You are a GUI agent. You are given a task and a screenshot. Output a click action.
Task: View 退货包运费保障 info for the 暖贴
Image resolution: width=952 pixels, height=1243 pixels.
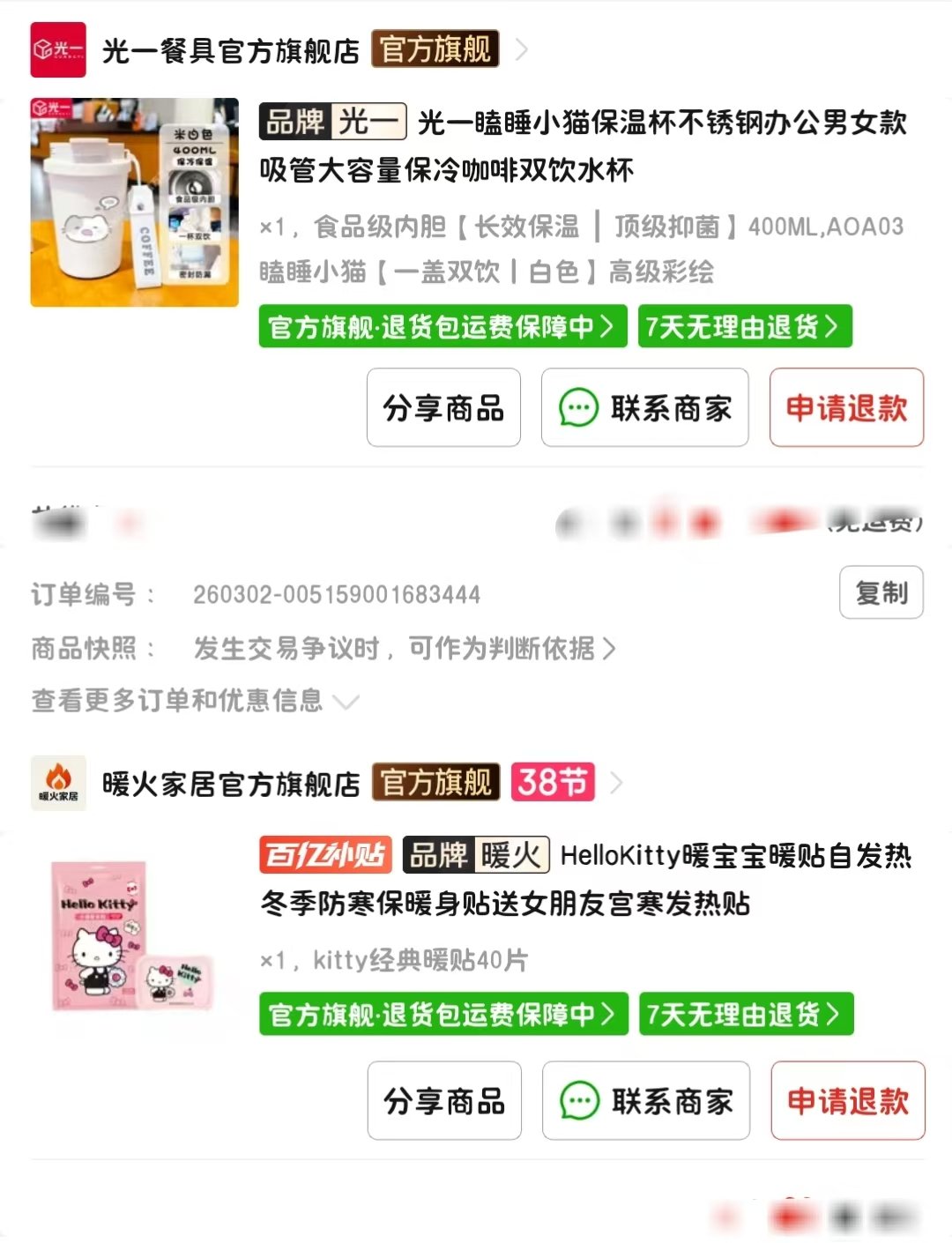coord(443,1015)
